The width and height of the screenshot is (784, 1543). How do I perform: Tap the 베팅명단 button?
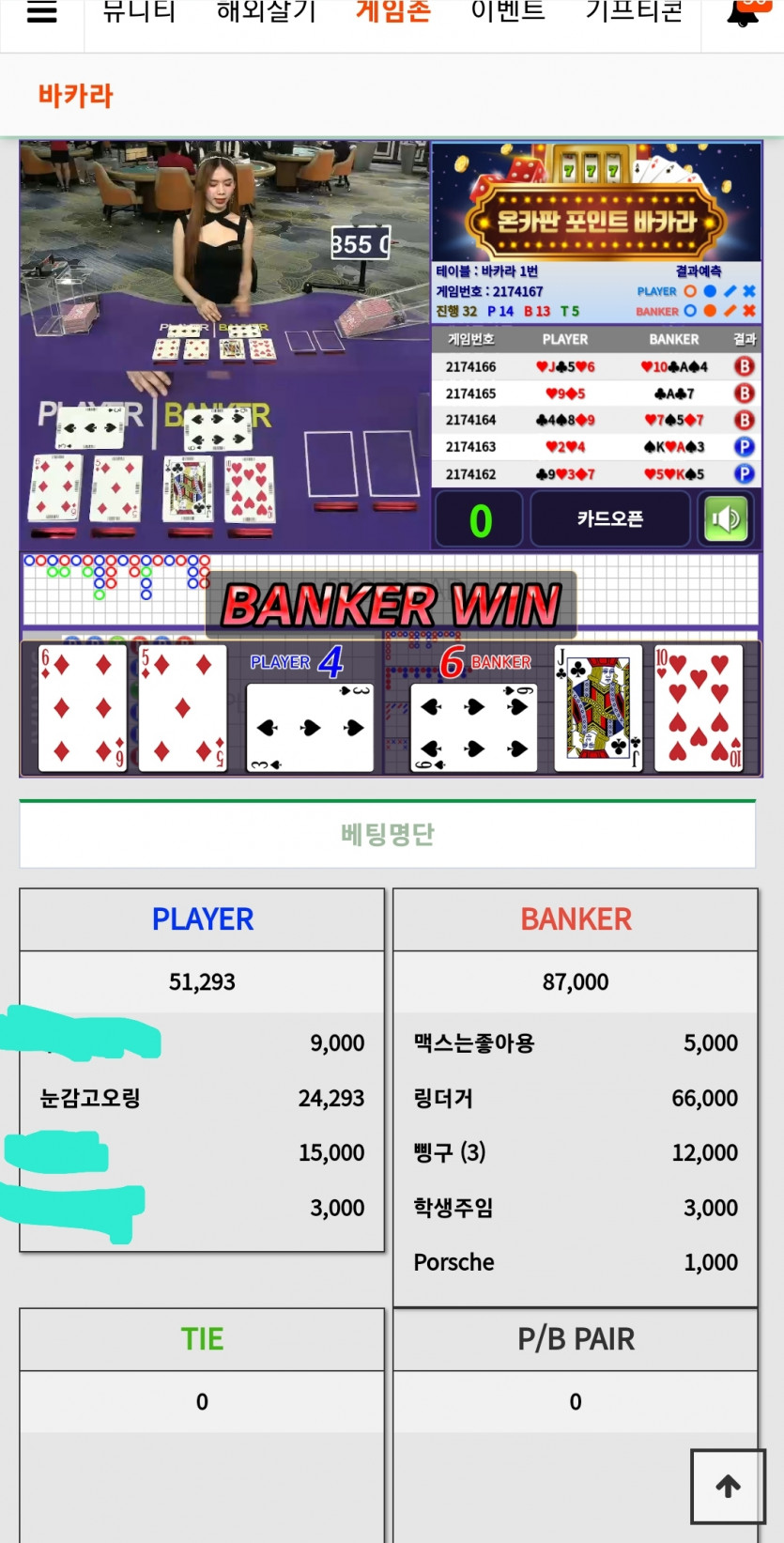click(x=387, y=834)
